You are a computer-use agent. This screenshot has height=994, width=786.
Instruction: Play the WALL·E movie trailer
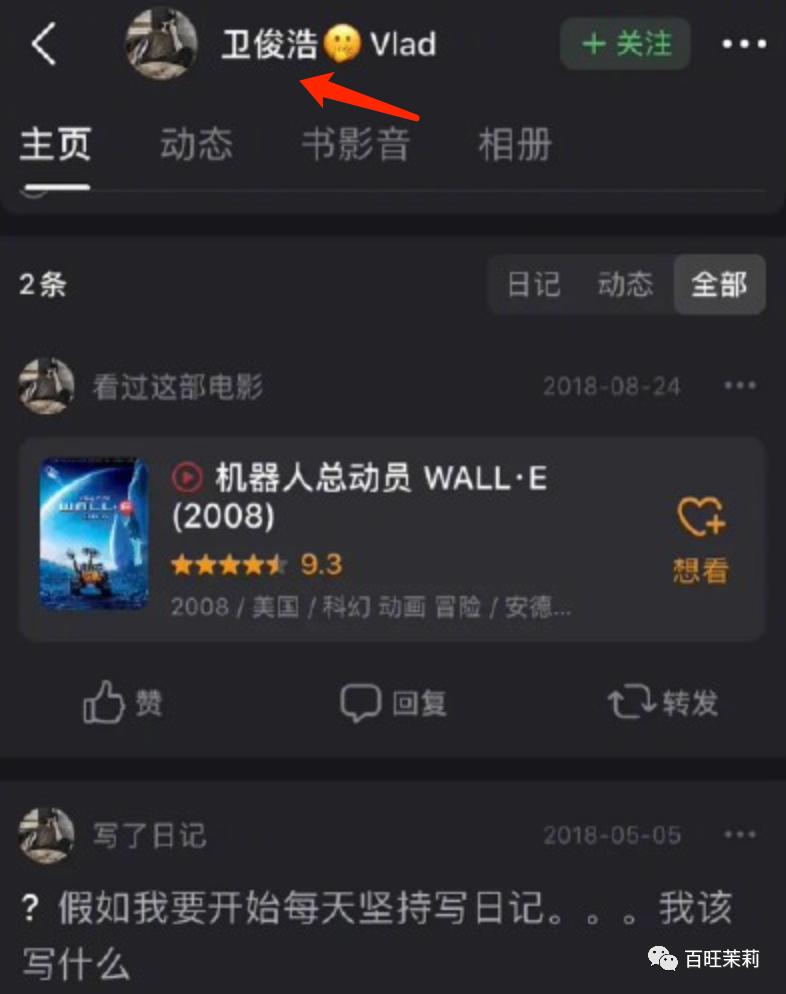(x=185, y=478)
